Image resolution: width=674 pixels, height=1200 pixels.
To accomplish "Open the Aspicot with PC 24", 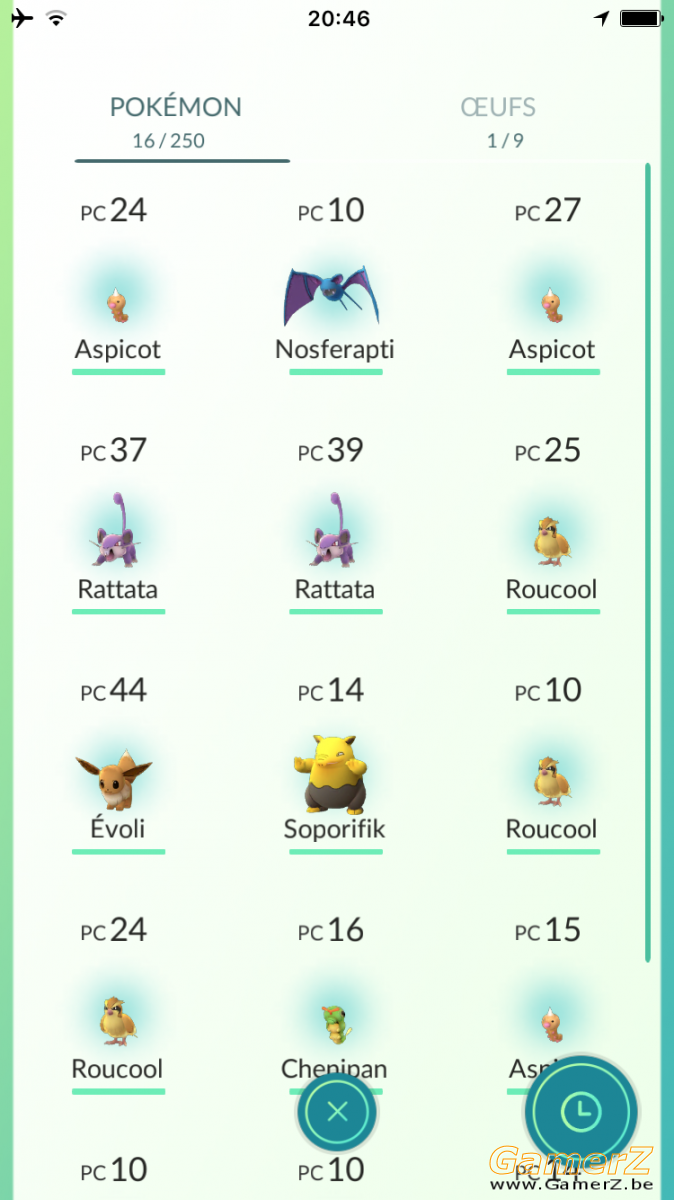I will [x=118, y=285].
